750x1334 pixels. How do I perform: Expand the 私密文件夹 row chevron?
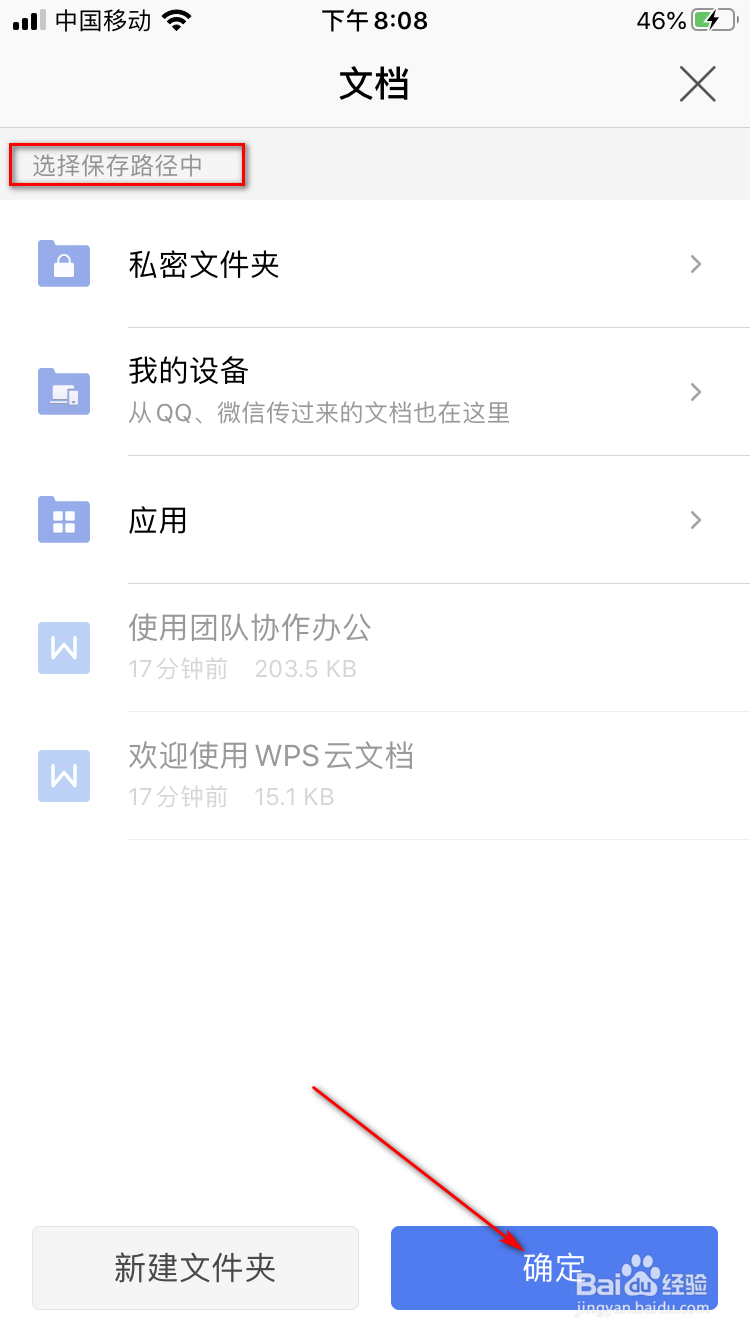pyautogui.click(x=695, y=263)
